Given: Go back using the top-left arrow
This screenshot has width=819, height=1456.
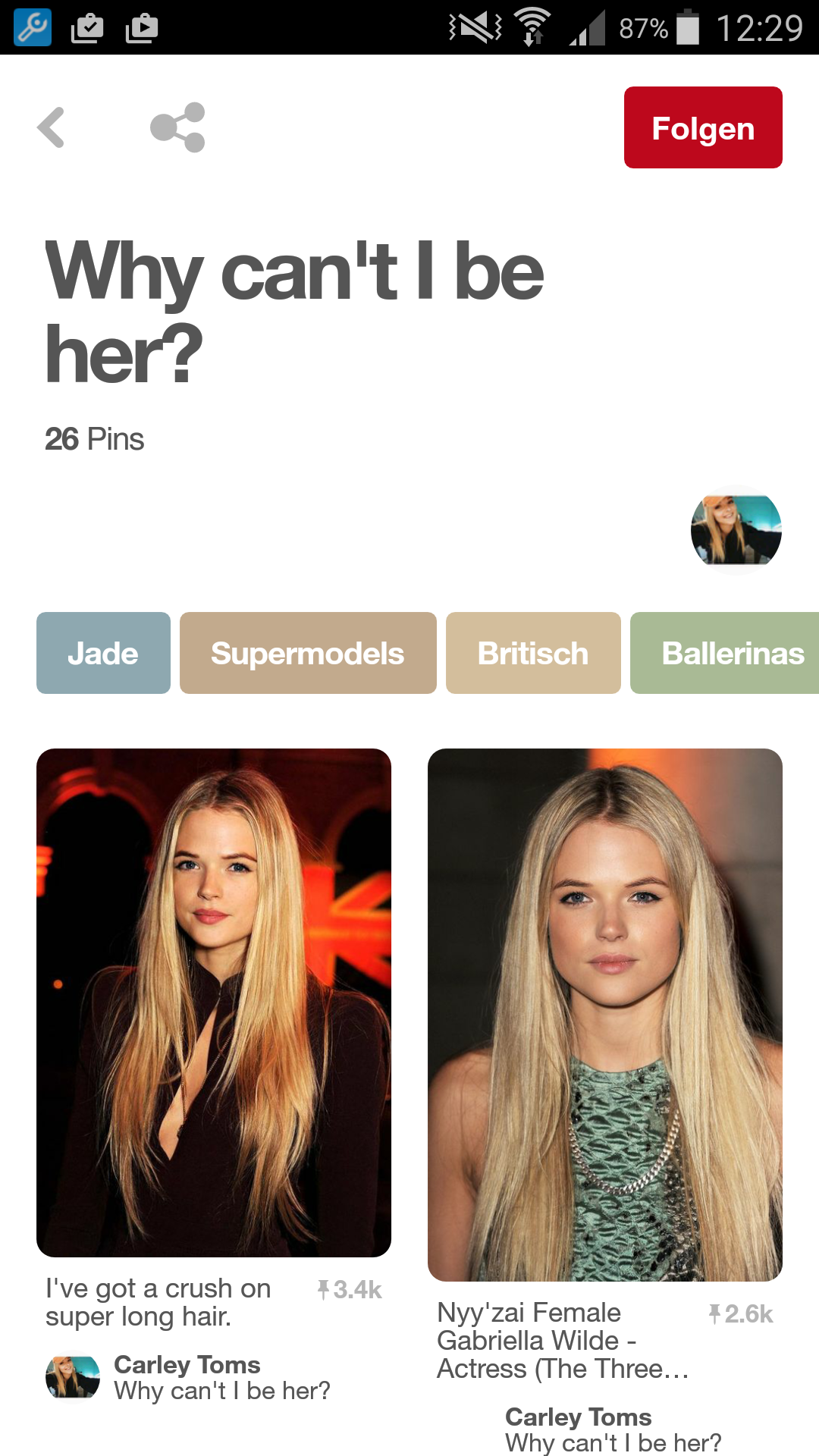Looking at the screenshot, I should pyautogui.click(x=51, y=127).
